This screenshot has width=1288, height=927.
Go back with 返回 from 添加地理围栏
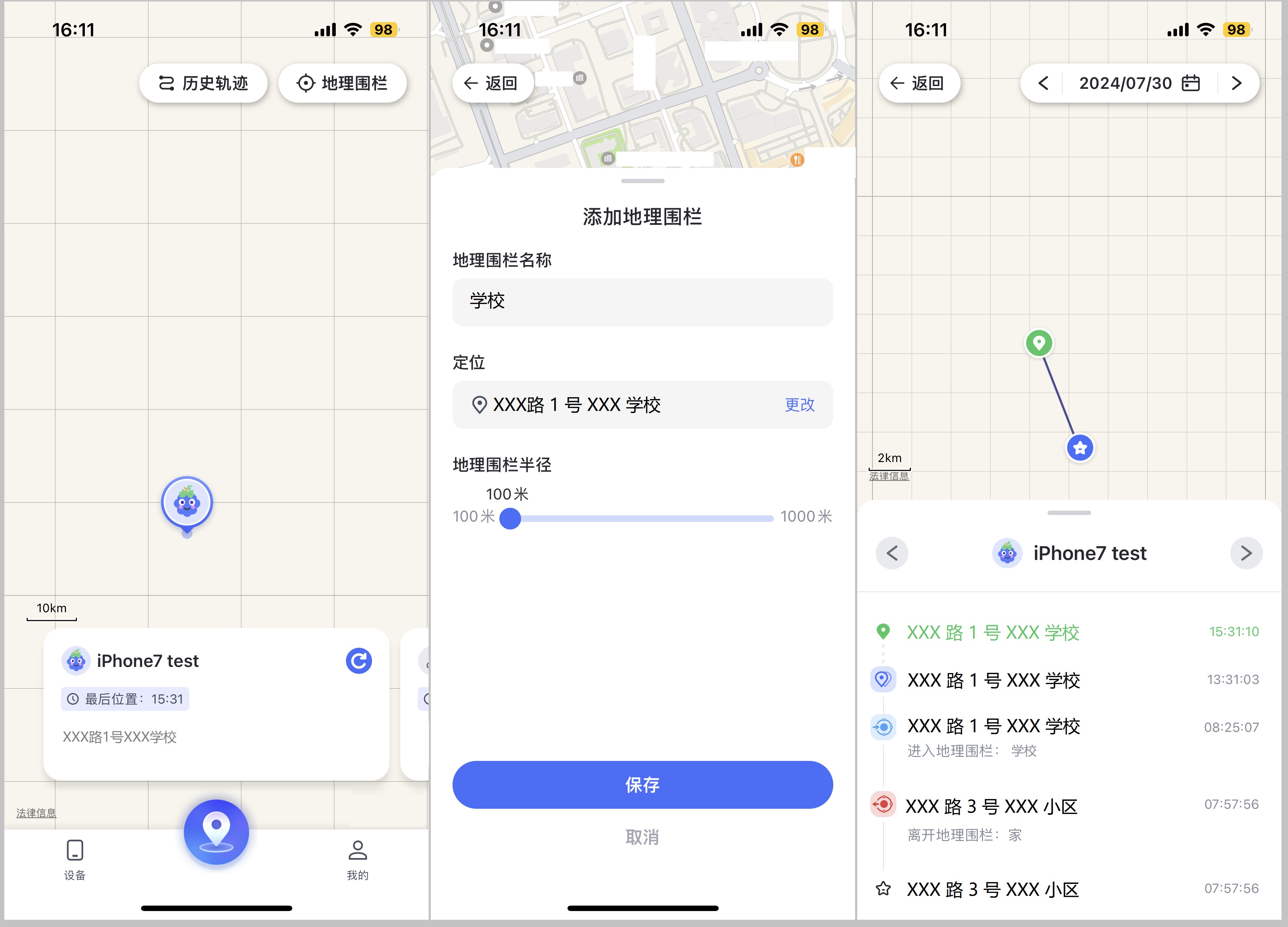(x=492, y=83)
